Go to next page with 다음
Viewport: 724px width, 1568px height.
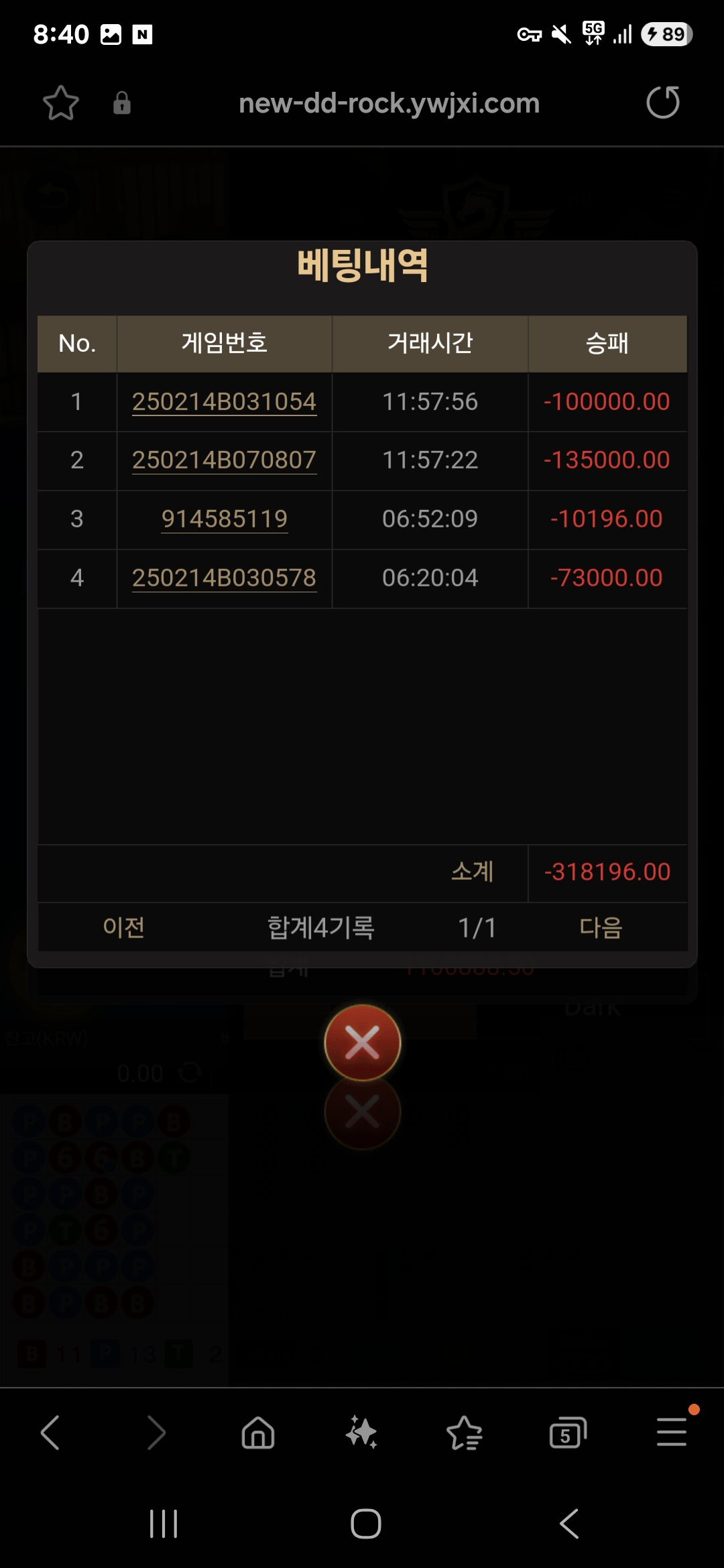(601, 927)
